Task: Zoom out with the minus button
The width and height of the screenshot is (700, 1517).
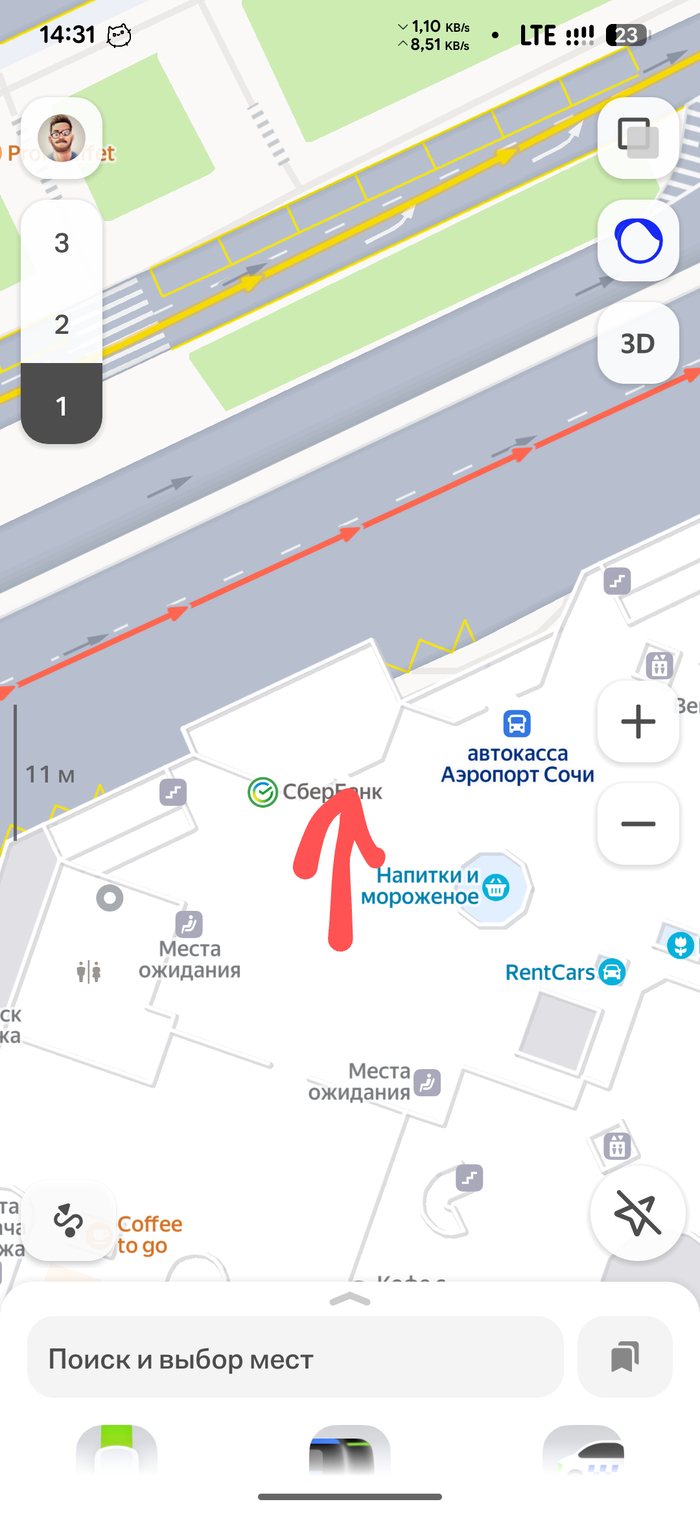Action: (638, 824)
